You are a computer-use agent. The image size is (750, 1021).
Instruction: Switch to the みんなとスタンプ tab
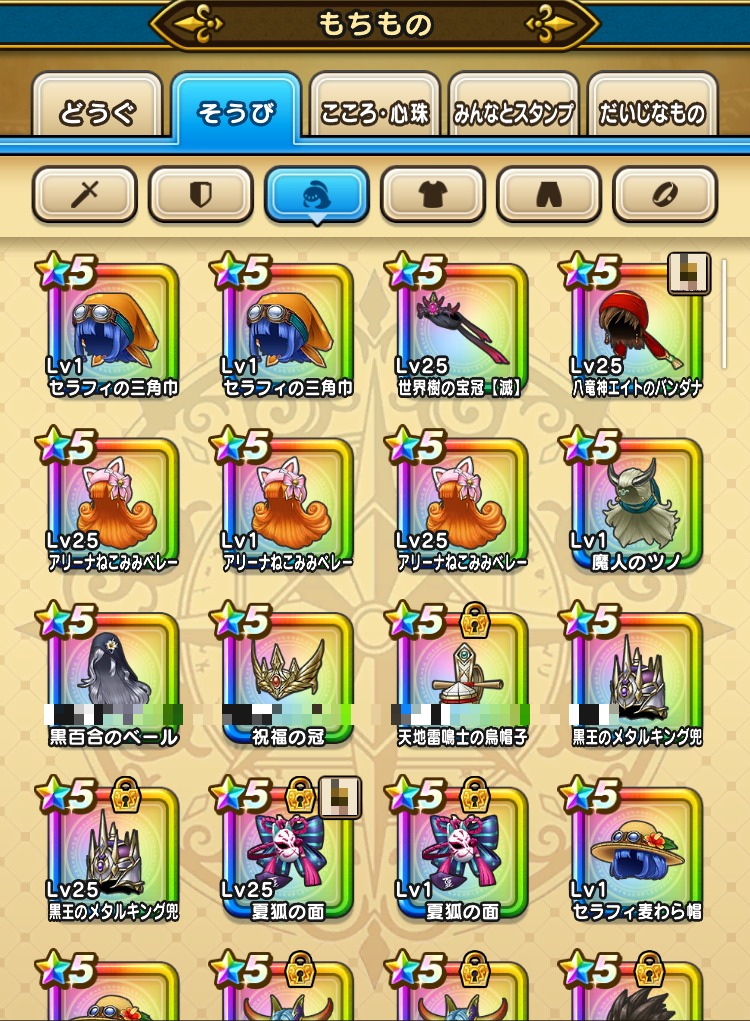[514, 112]
